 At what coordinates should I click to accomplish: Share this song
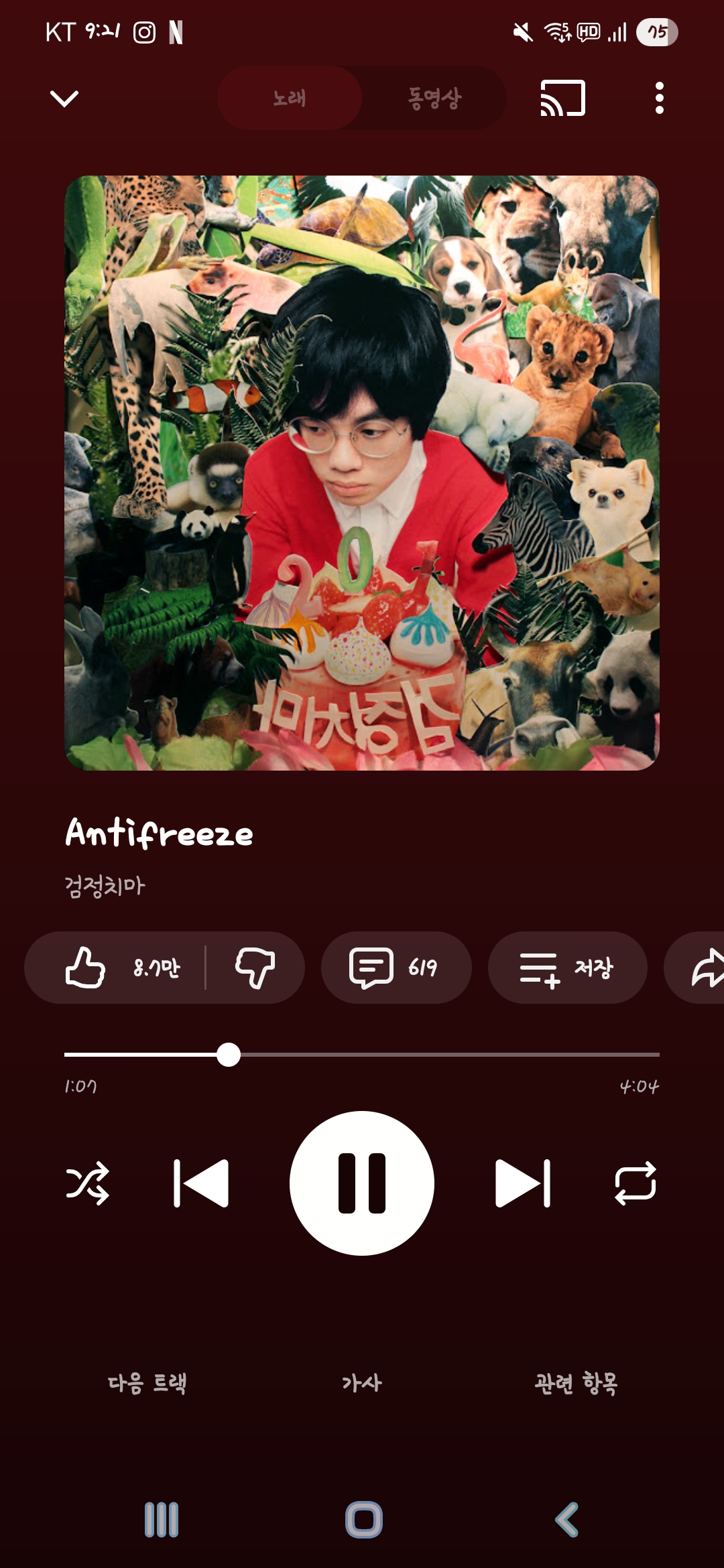click(x=704, y=968)
